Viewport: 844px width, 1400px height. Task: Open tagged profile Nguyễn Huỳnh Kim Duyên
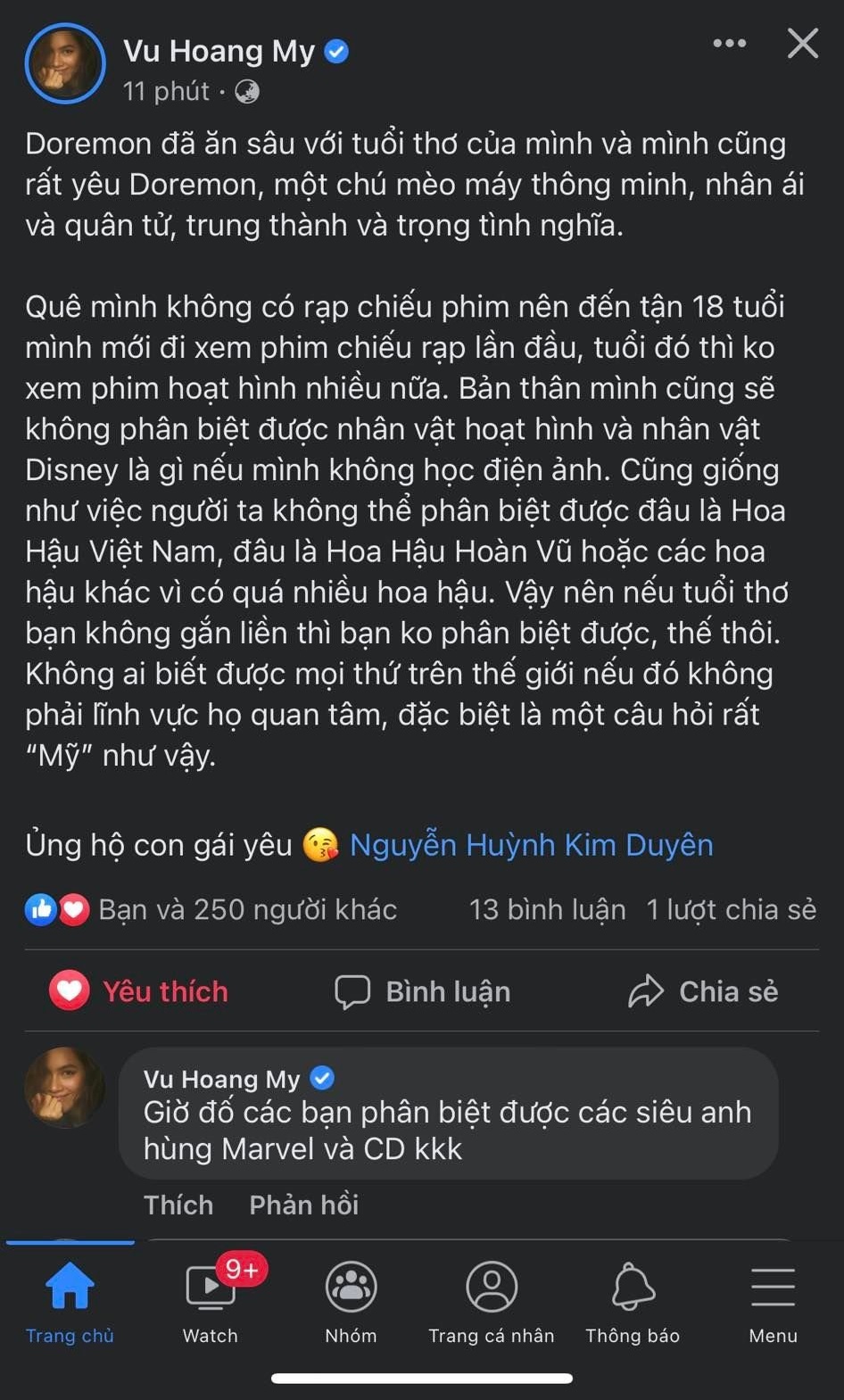tap(533, 844)
